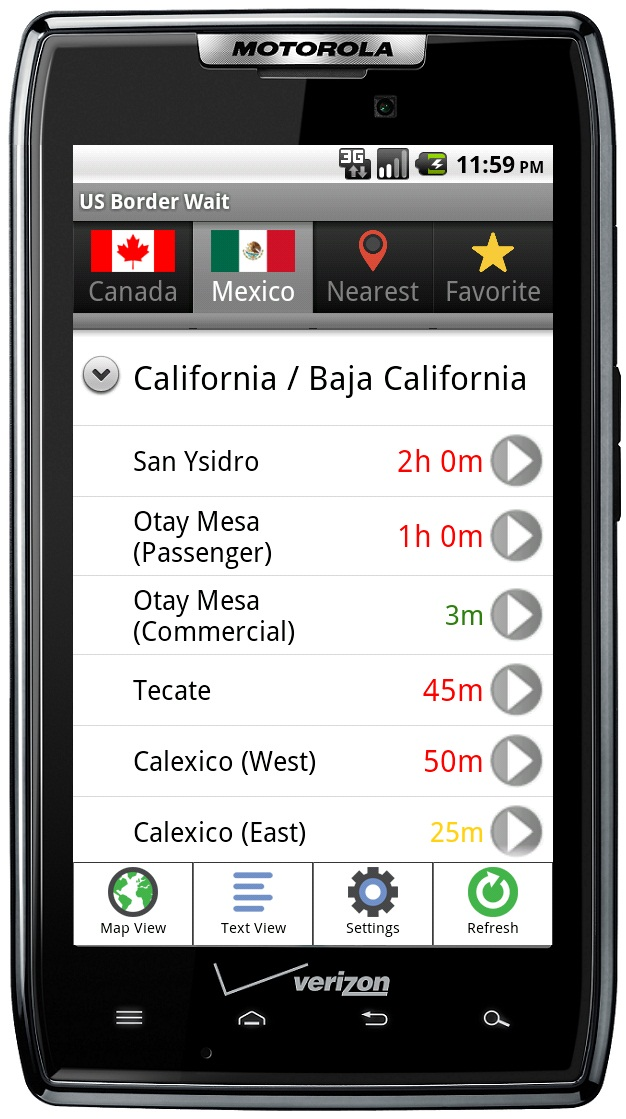626x1119 pixels.
Task: Collapse the California / Baja California section
Action: click(x=101, y=375)
